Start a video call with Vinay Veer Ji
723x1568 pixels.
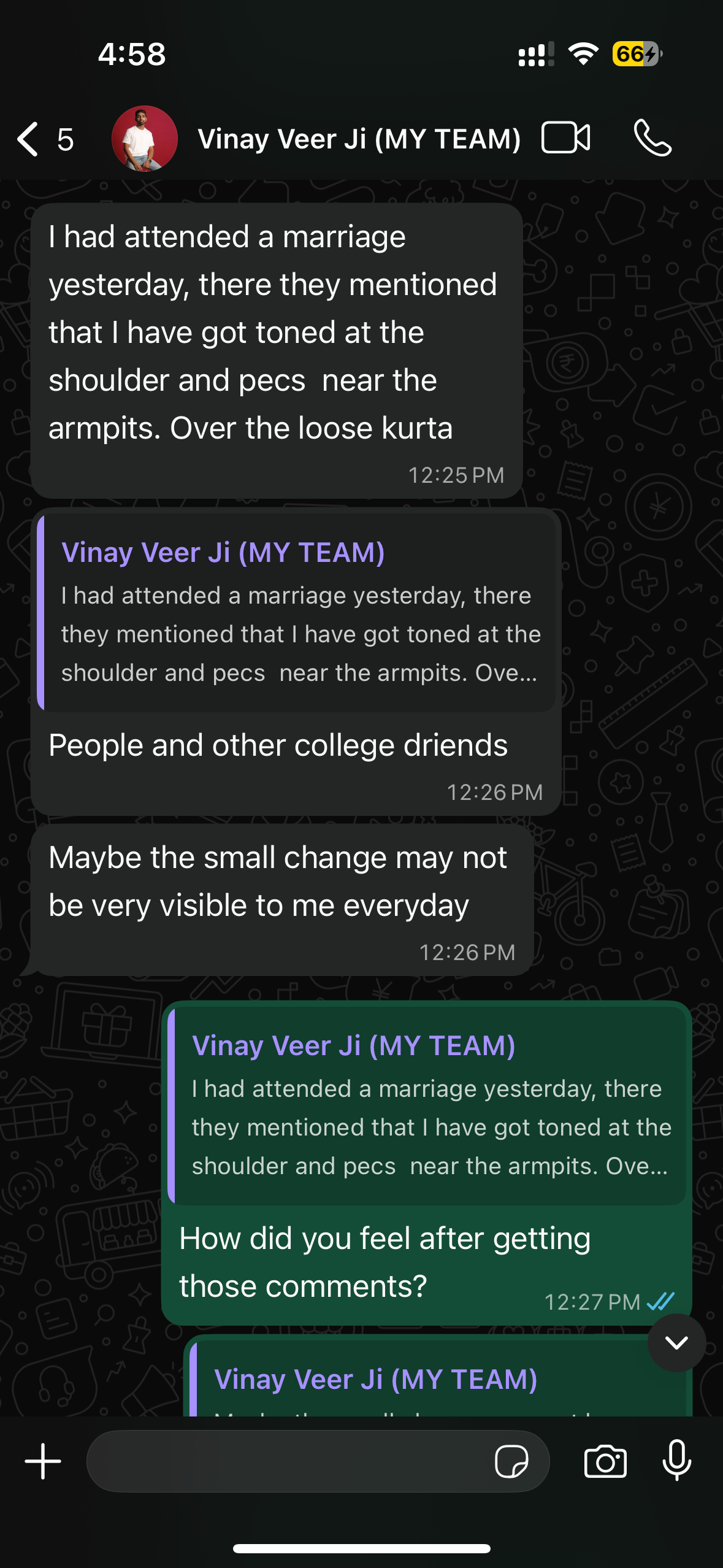tap(565, 137)
